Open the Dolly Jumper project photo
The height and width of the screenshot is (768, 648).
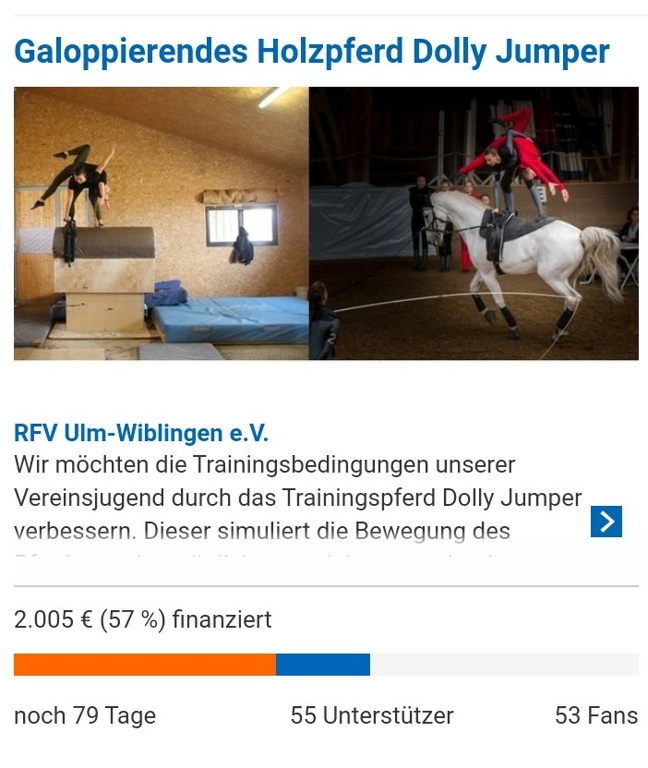[325, 223]
